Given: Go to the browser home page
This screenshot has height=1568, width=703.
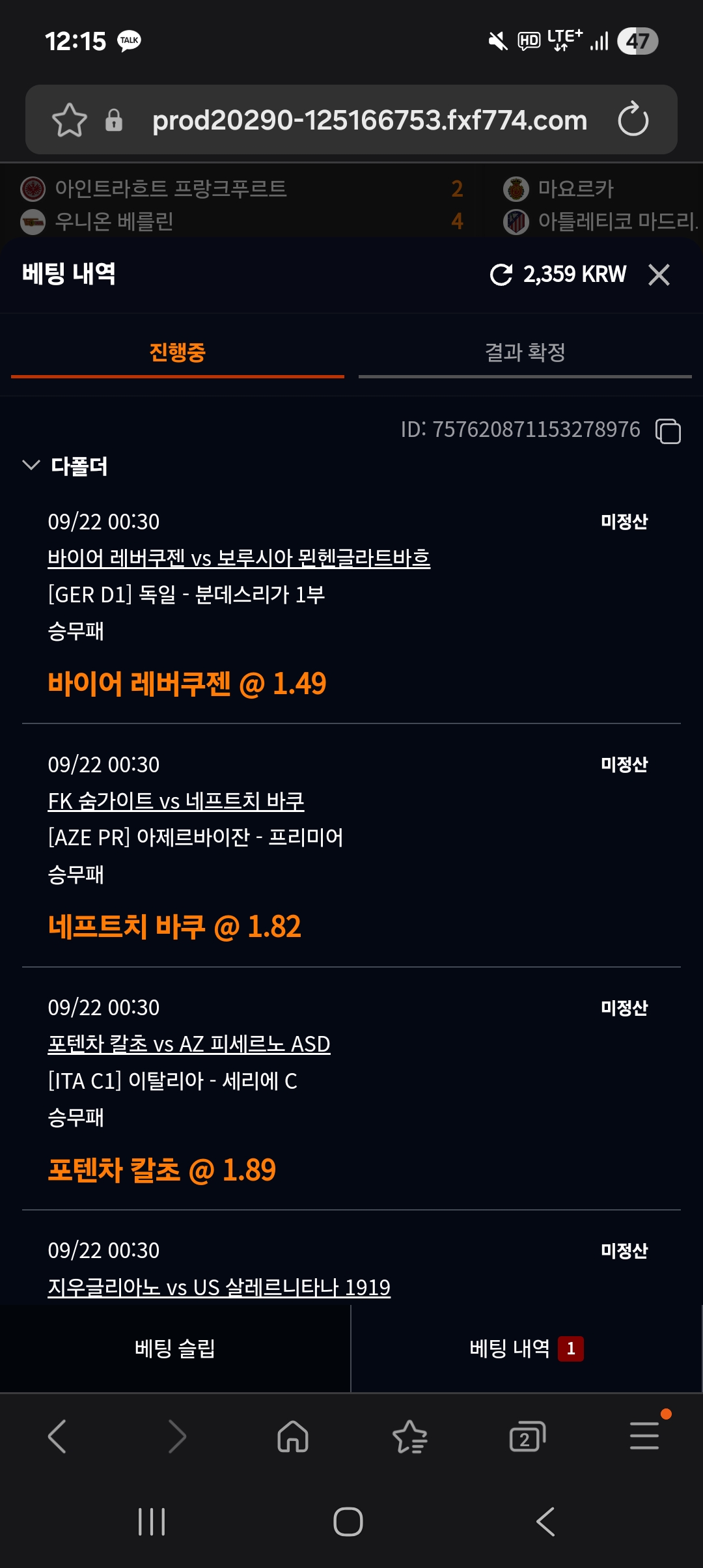Looking at the screenshot, I should pos(292,1436).
